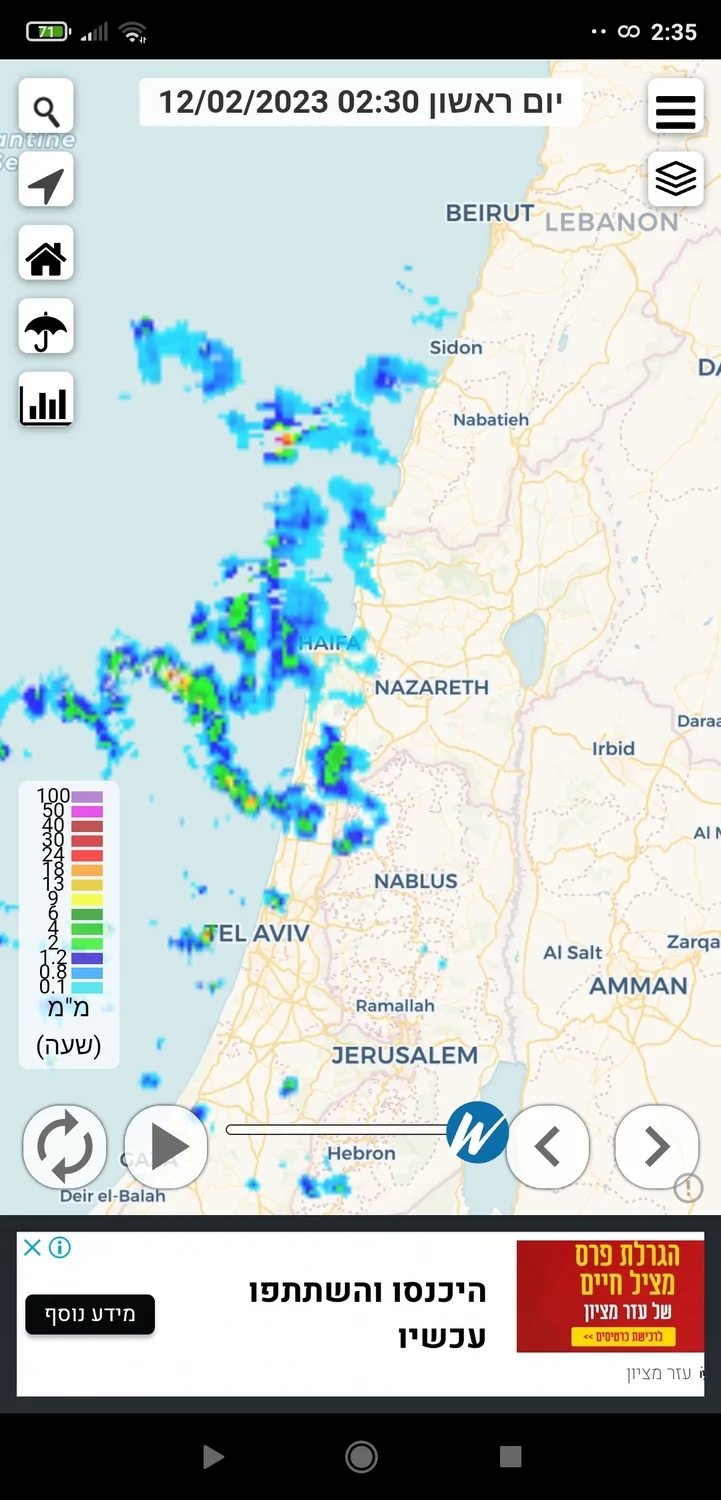Open the map info exclamation icon
This screenshot has width=721, height=1500.
(688, 1188)
